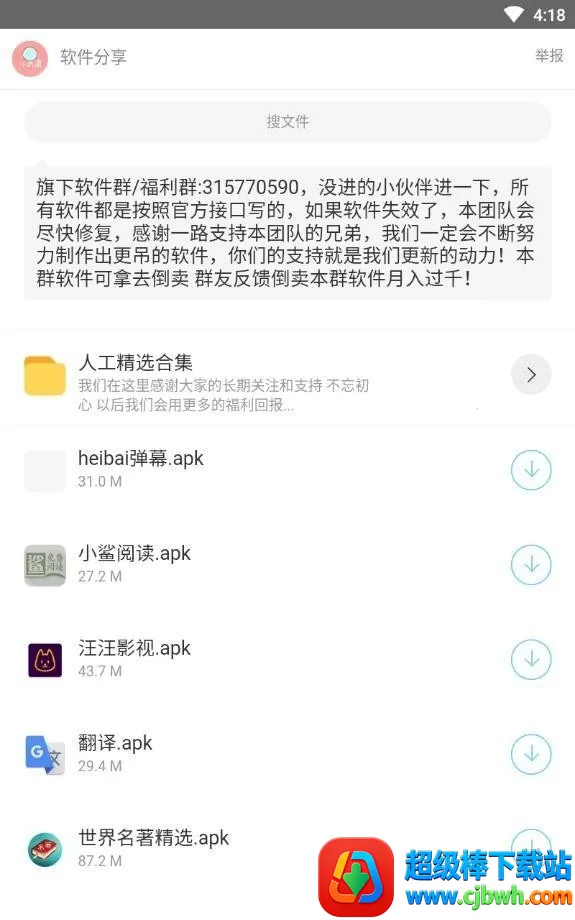Open the 软件分享 profile avatar
This screenshot has width=575, height=920.
[30, 59]
